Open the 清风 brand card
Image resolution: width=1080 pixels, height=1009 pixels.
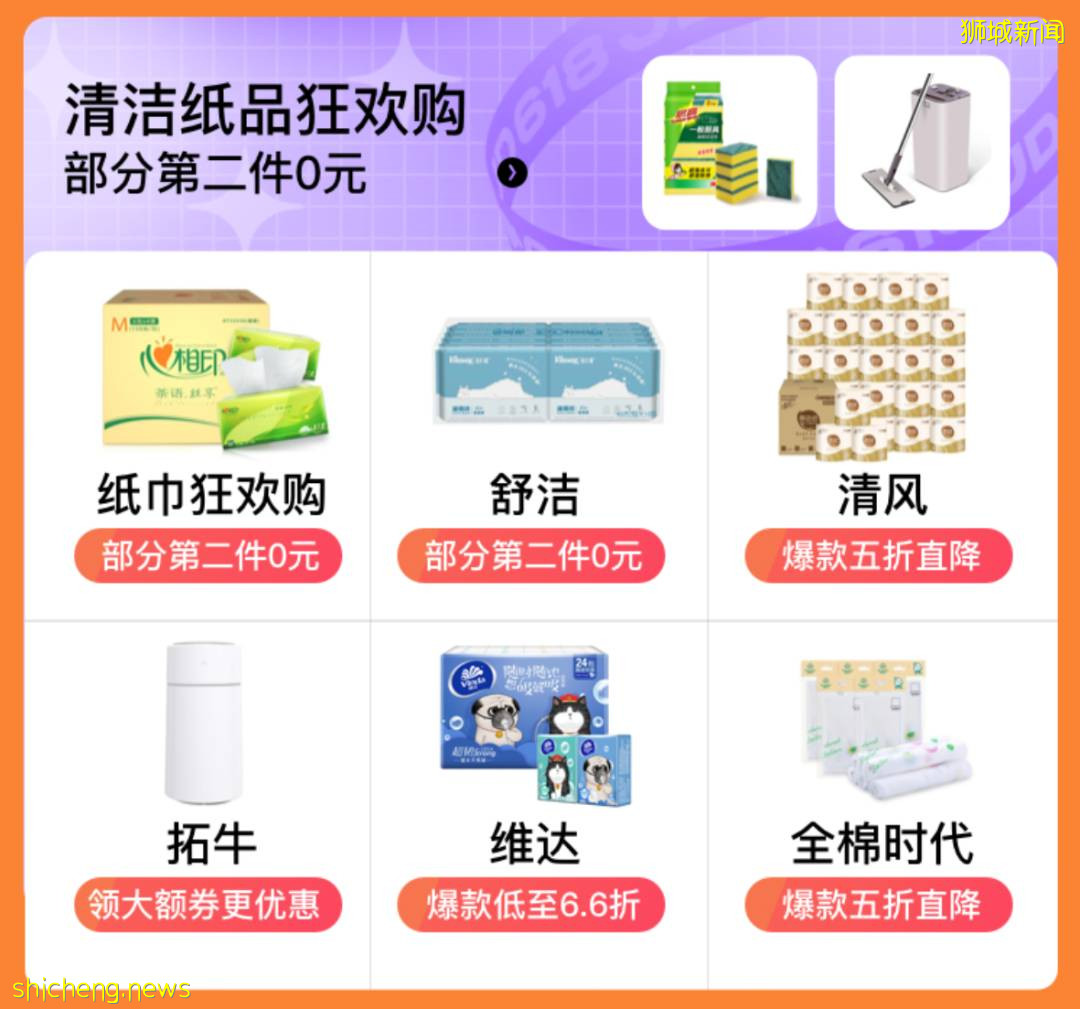click(882, 435)
